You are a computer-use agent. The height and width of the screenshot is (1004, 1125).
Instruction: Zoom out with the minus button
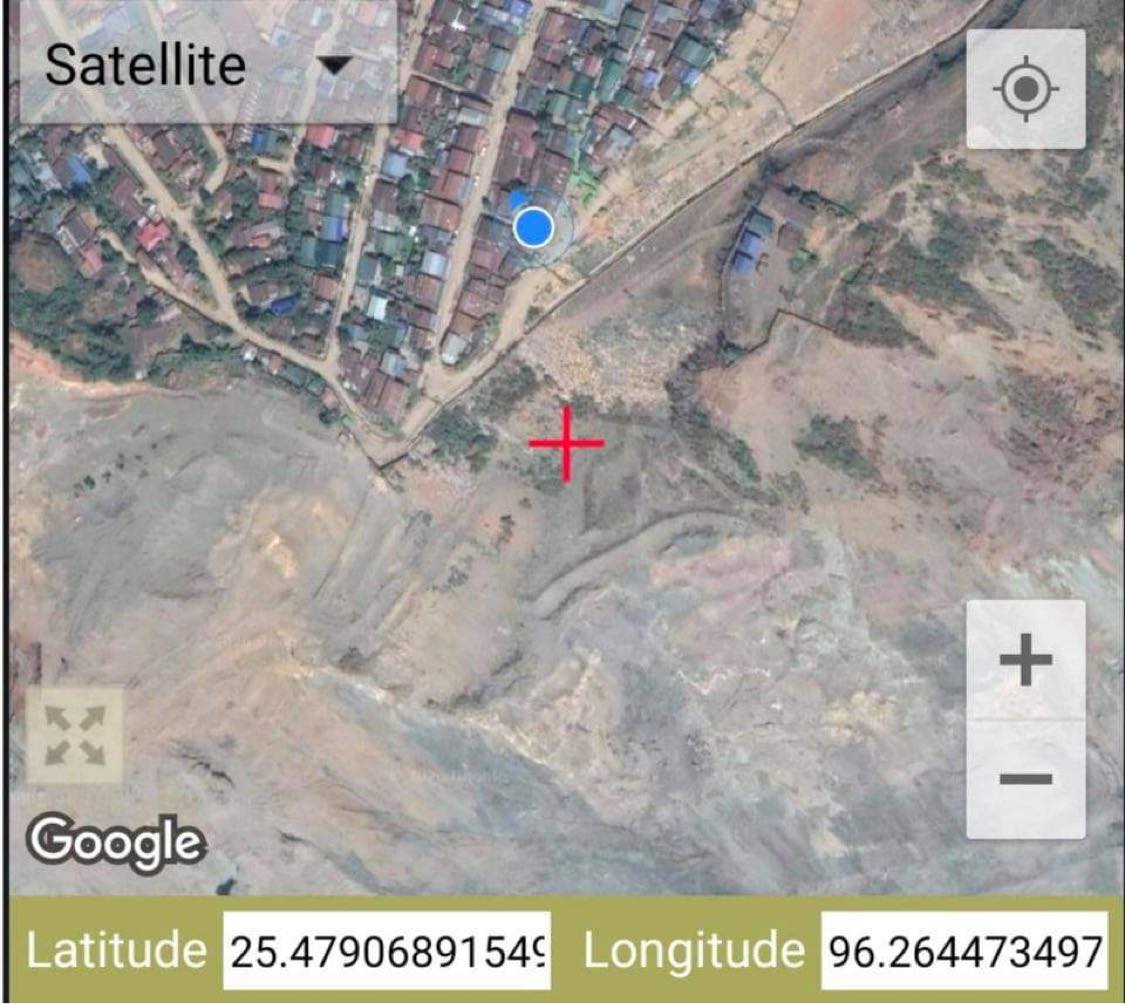tap(1025, 779)
